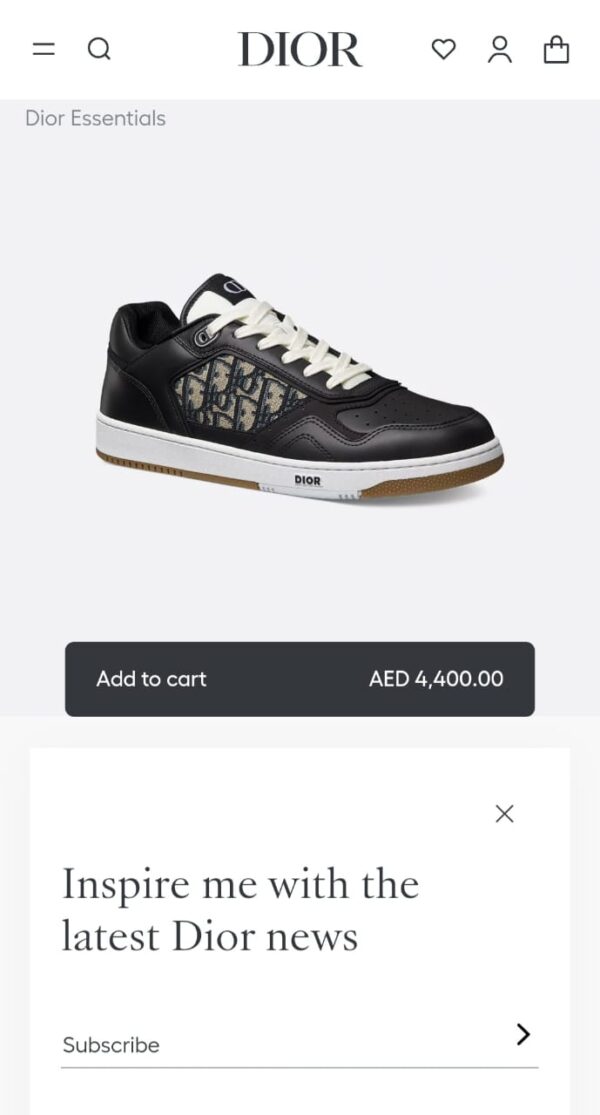This screenshot has height=1115, width=600.
Task: Open the account profile
Action: click(500, 49)
